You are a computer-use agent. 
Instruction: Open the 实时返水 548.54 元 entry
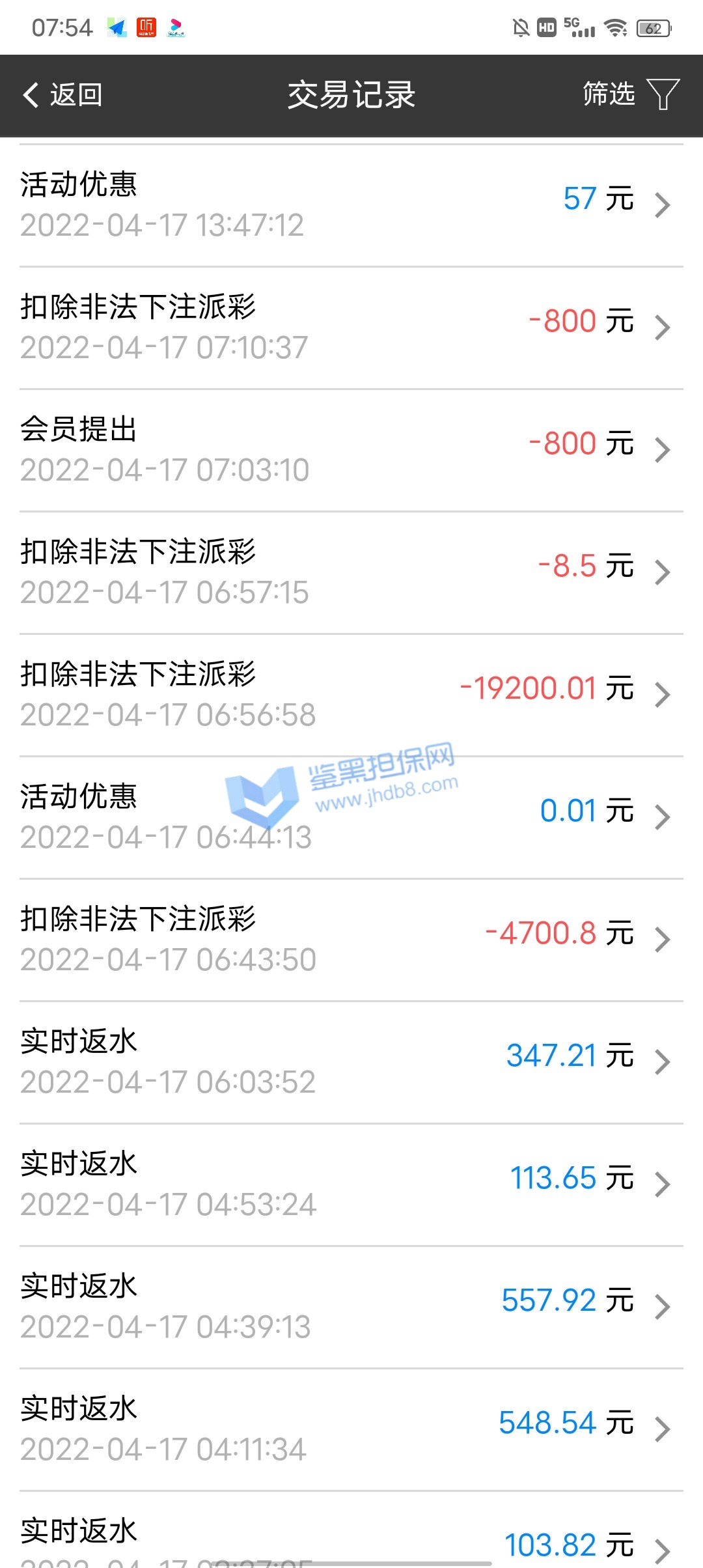tap(351, 1429)
